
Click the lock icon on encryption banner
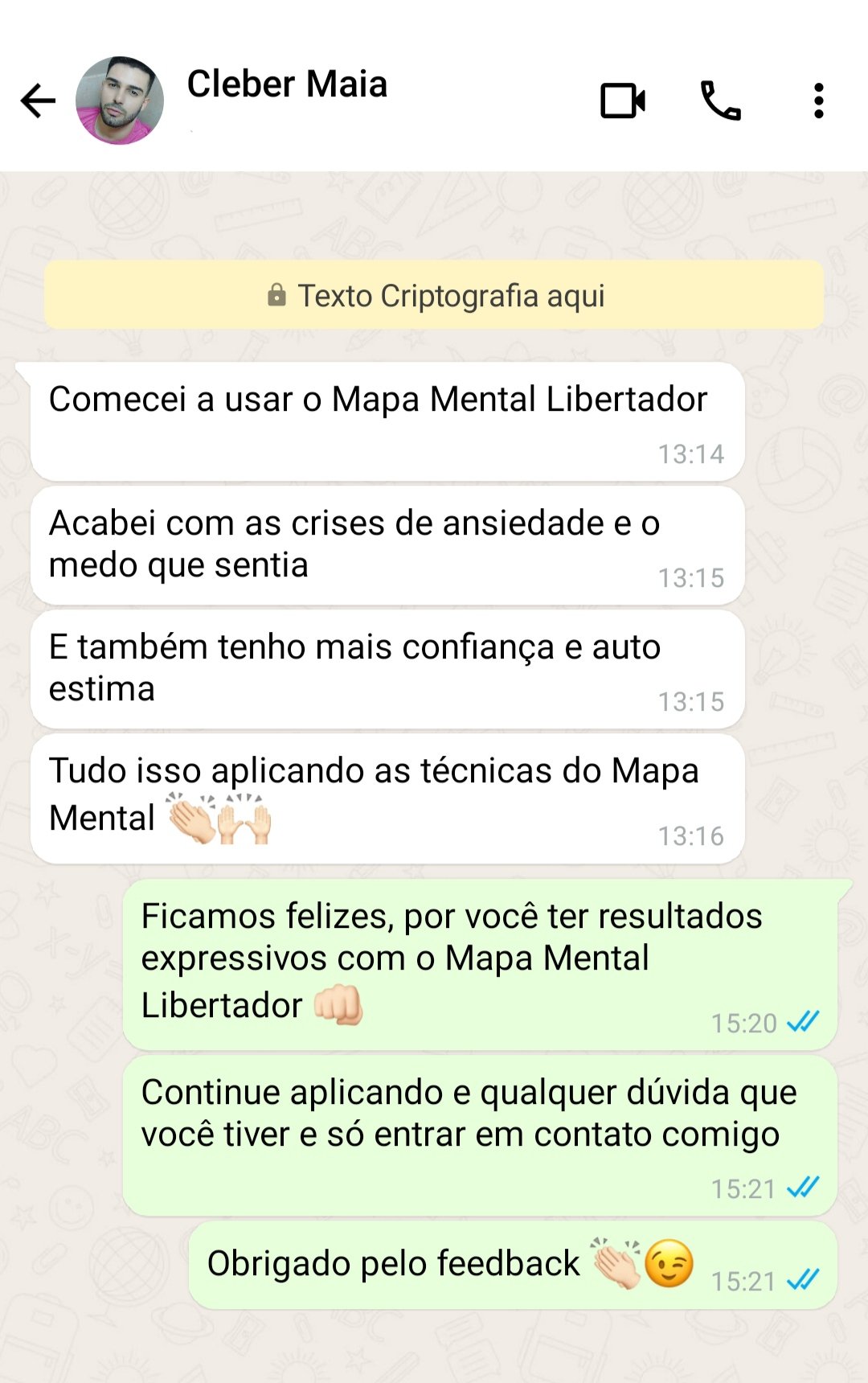click(277, 296)
